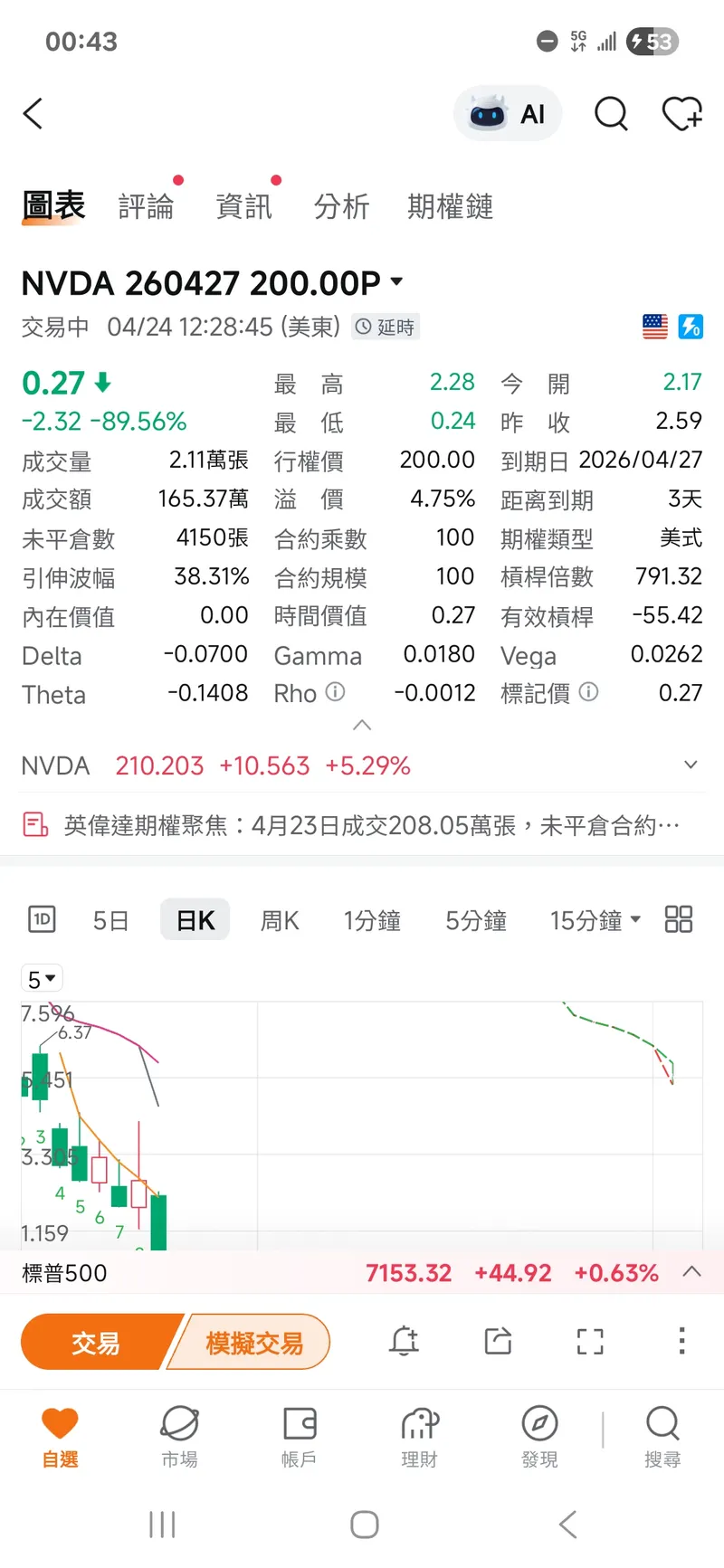Open the 期權鏈 tab
Image resolution: width=724 pixels, height=1568 pixels.
(x=450, y=206)
